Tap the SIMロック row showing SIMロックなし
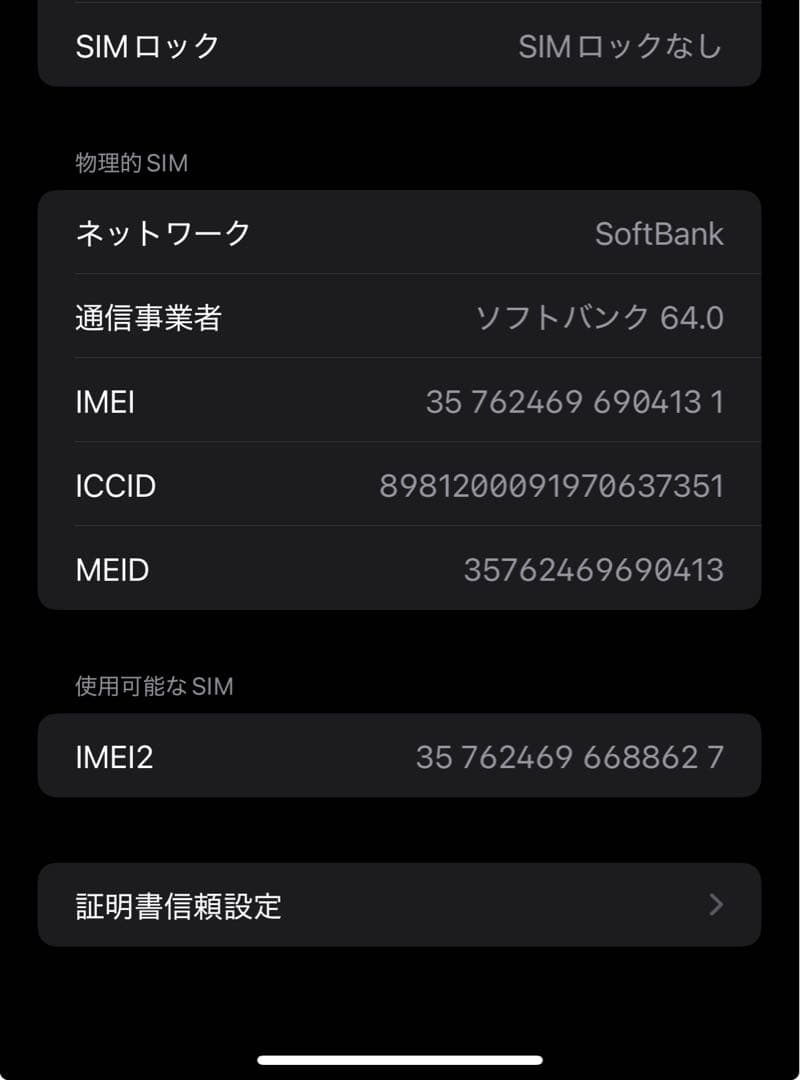 point(400,45)
